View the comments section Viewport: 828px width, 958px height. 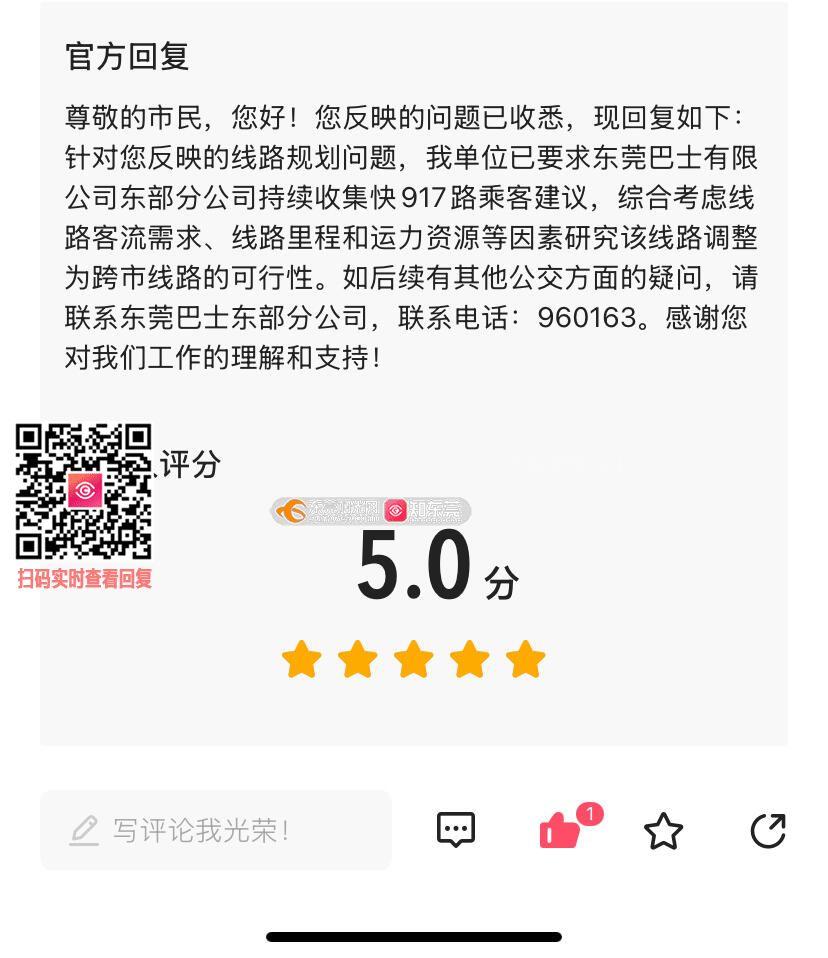click(x=456, y=830)
